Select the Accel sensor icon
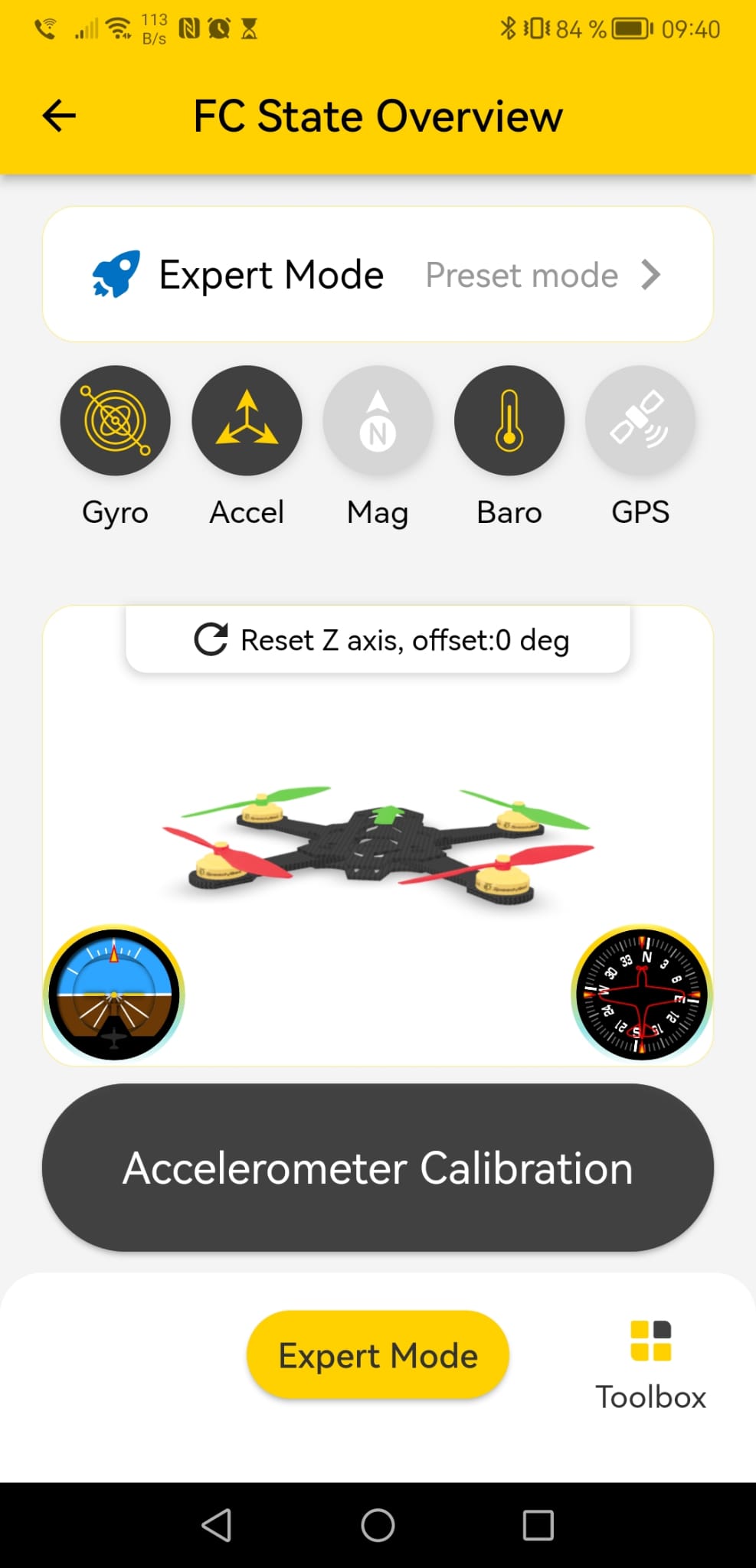Viewport: 756px width, 1568px height. (x=247, y=420)
